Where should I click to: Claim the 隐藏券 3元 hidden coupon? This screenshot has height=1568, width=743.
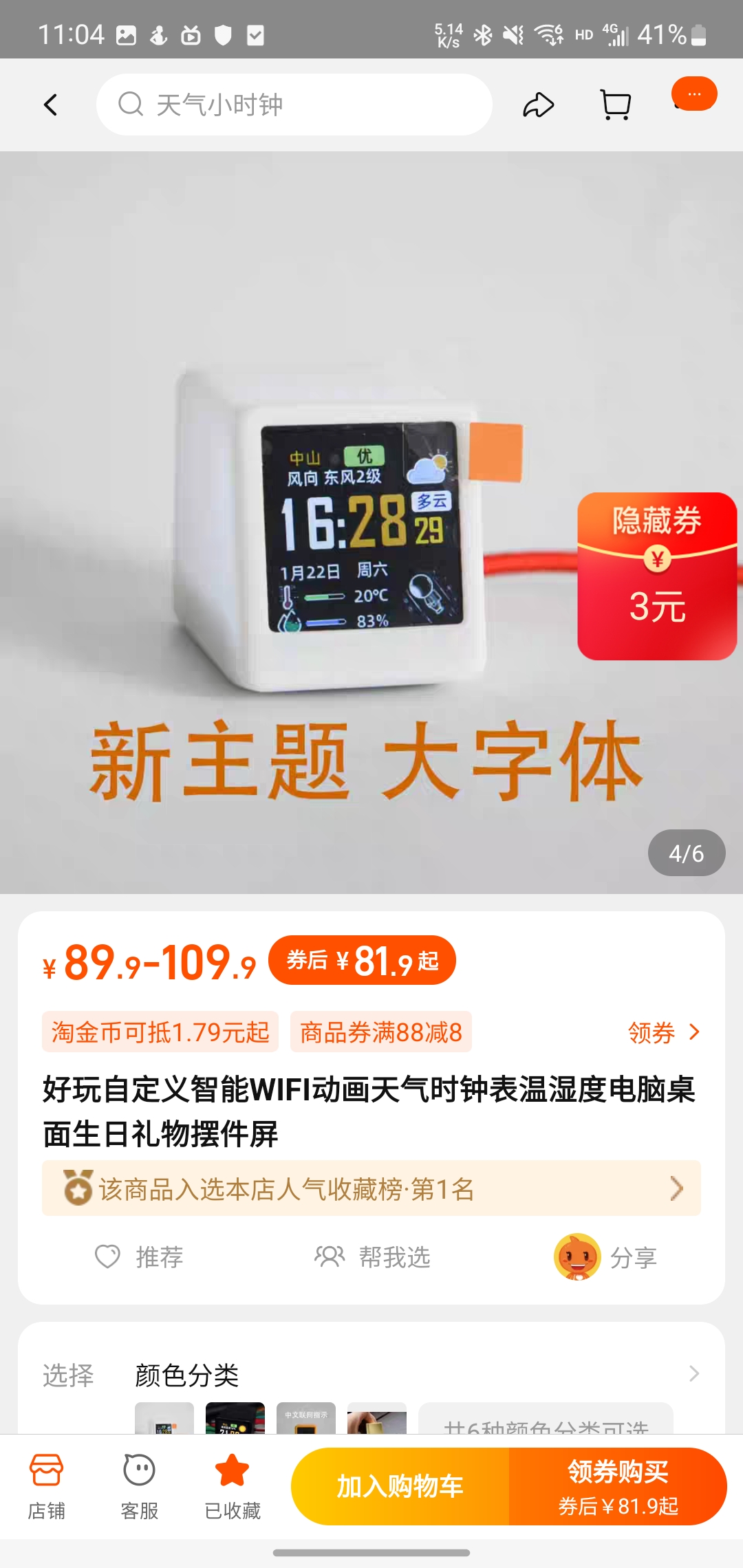pyautogui.click(x=657, y=576)
